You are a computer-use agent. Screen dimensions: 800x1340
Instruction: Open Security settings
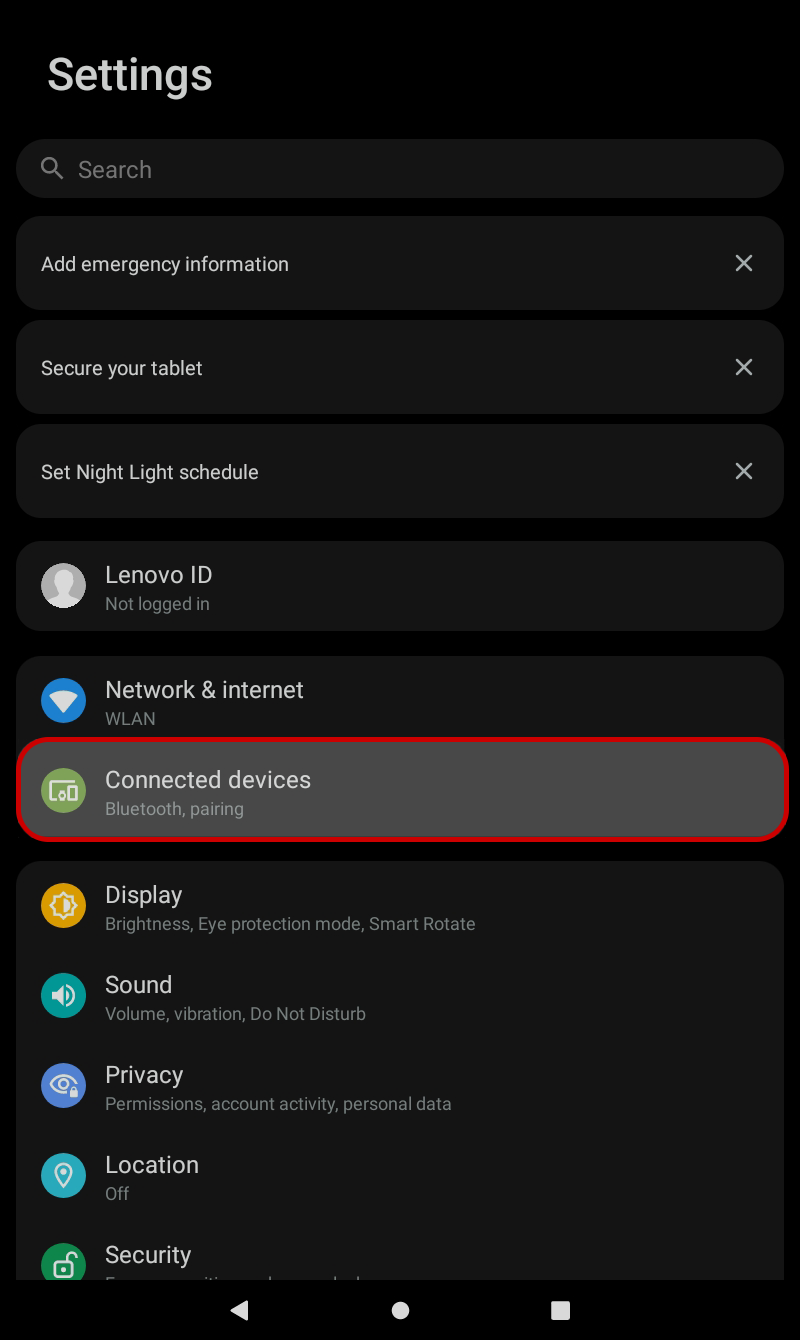coord(400,1251)
